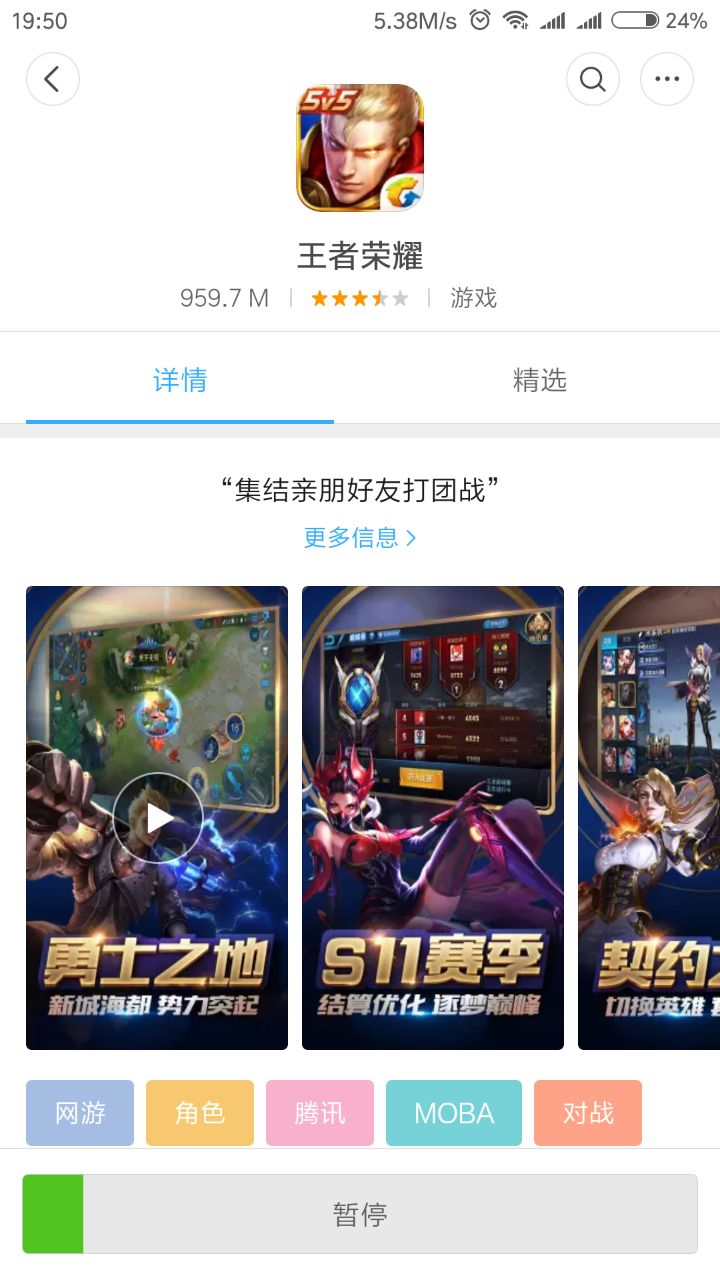Open search with the magnifier icon

593,79
